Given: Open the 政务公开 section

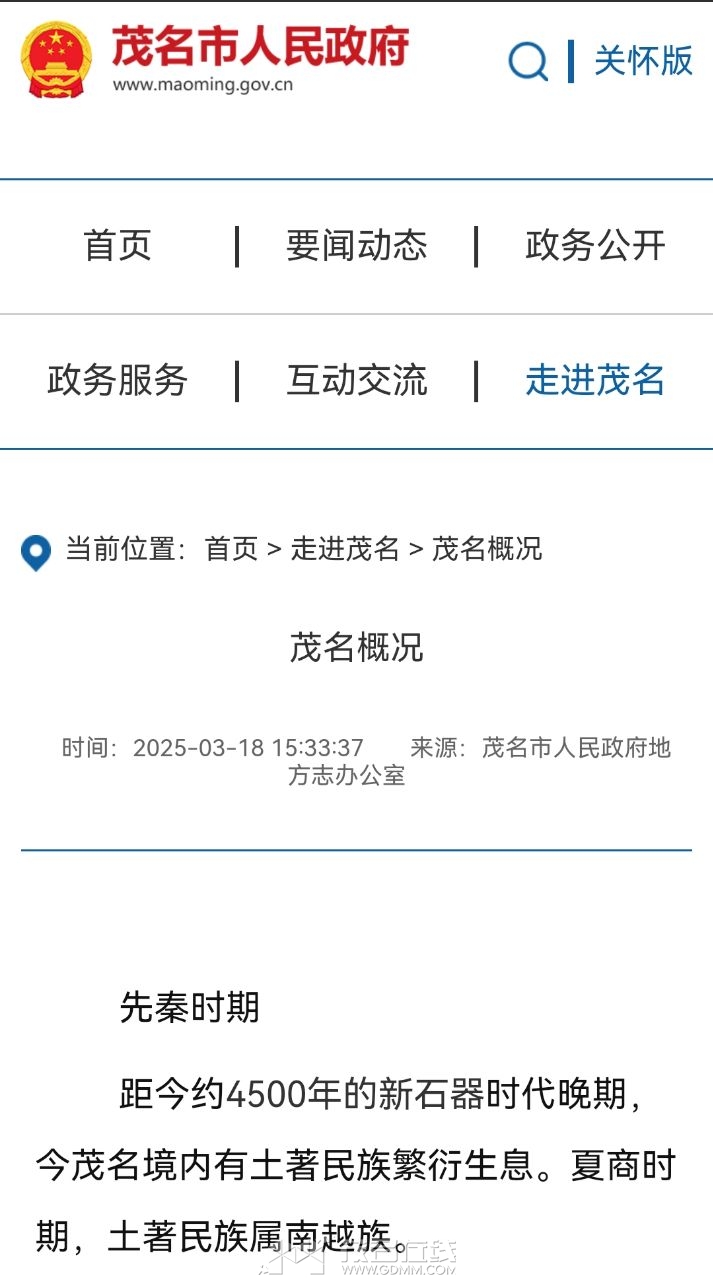Looking at the screenshot, I should [595, 246].
